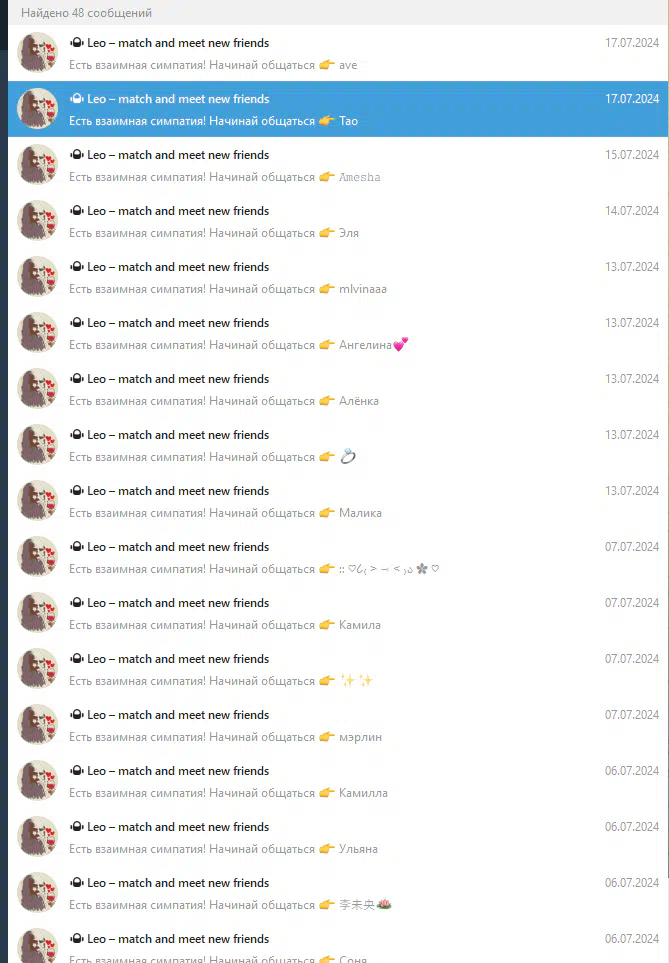The image size is (669, 963).
Task: Open the match message mentioning ave
Action: pyautogui.click(x=338, y=54)
